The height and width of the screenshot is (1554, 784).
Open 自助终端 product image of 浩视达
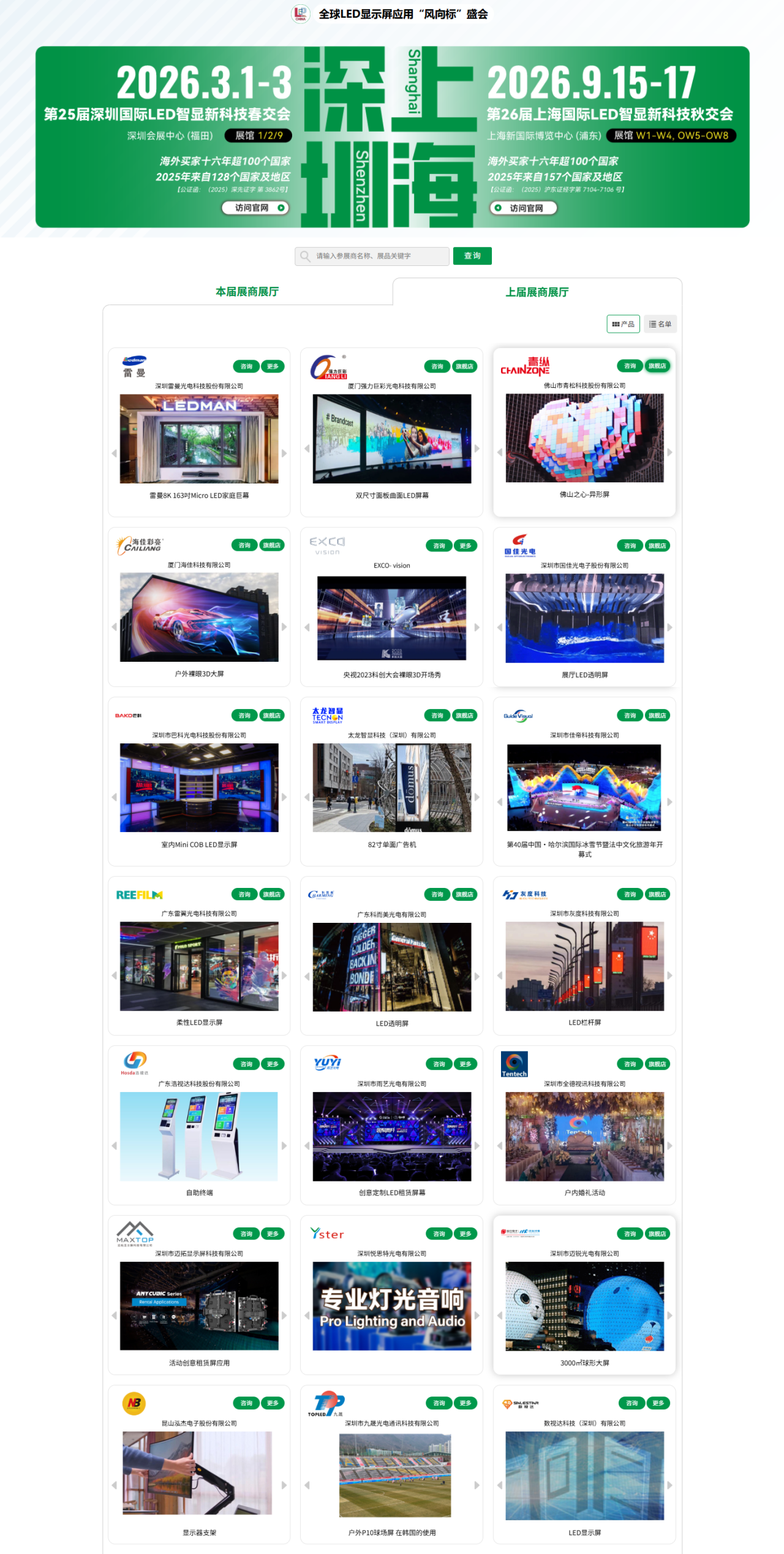(199, 1136)
